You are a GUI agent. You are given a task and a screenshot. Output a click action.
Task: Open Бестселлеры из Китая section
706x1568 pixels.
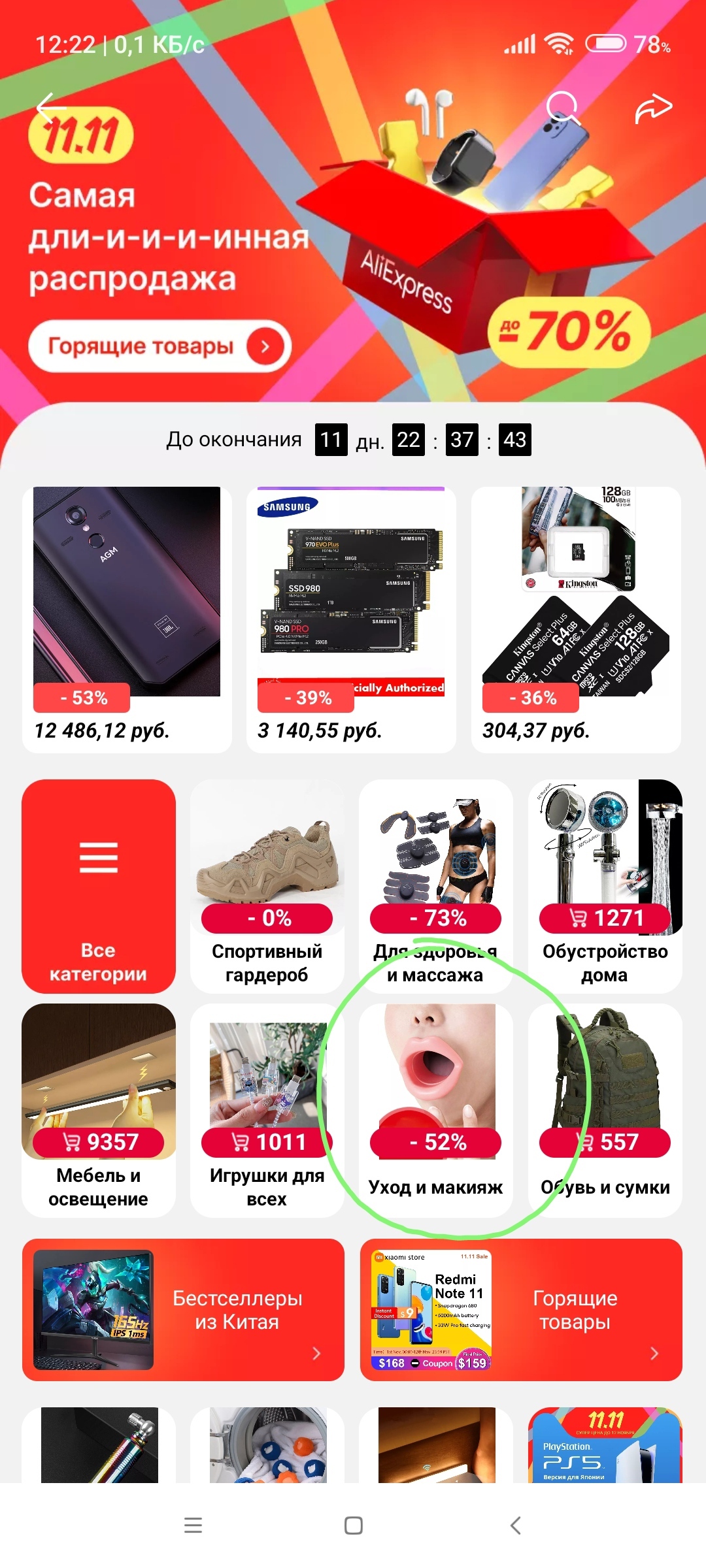click(183, 1310)
